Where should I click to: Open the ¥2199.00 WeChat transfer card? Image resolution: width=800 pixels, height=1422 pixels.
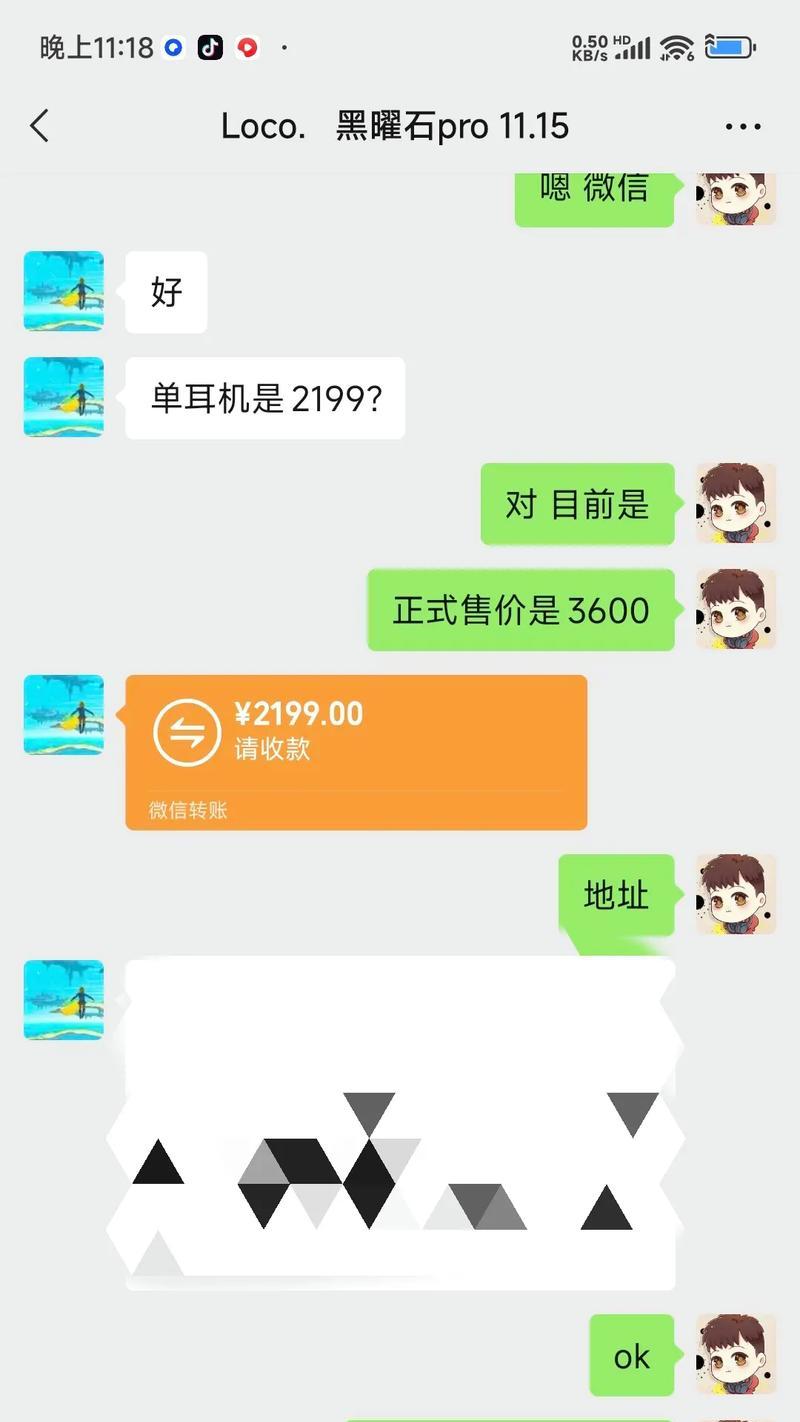pos(356,752)
